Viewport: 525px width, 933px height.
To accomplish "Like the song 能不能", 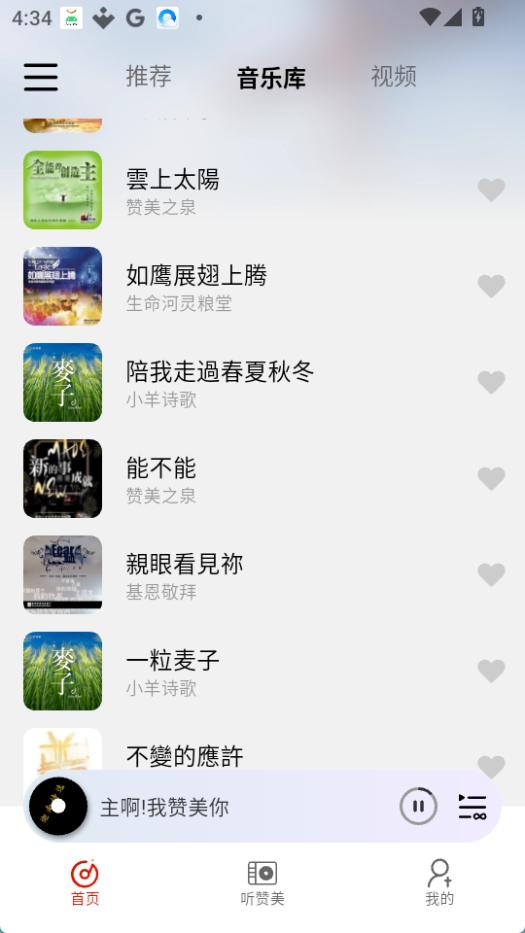I will (x=492, y=479).
